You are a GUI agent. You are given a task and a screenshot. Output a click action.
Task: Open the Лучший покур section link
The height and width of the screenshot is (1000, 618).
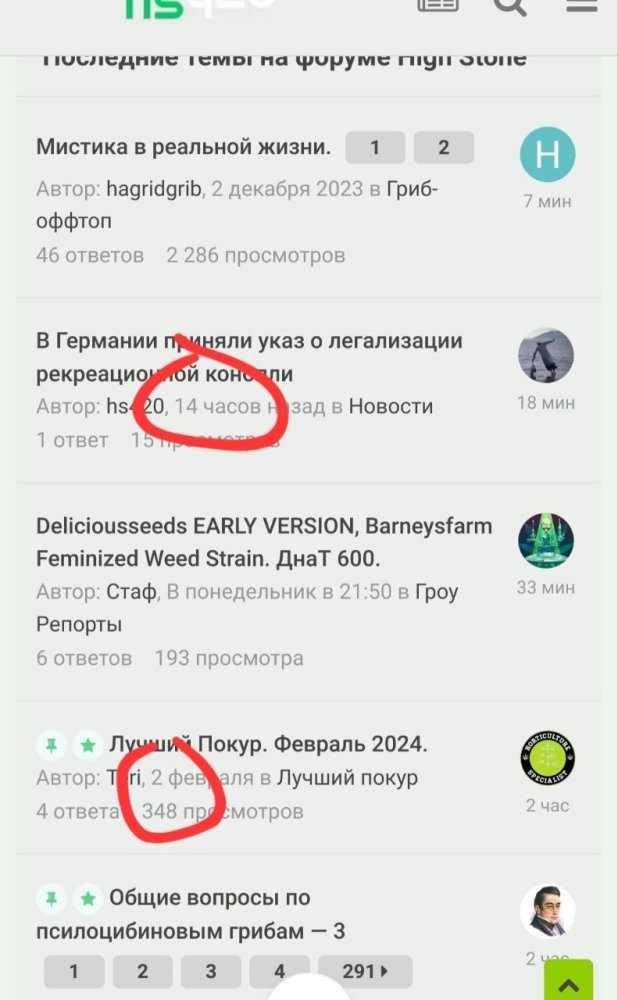(x=348, y=778)
